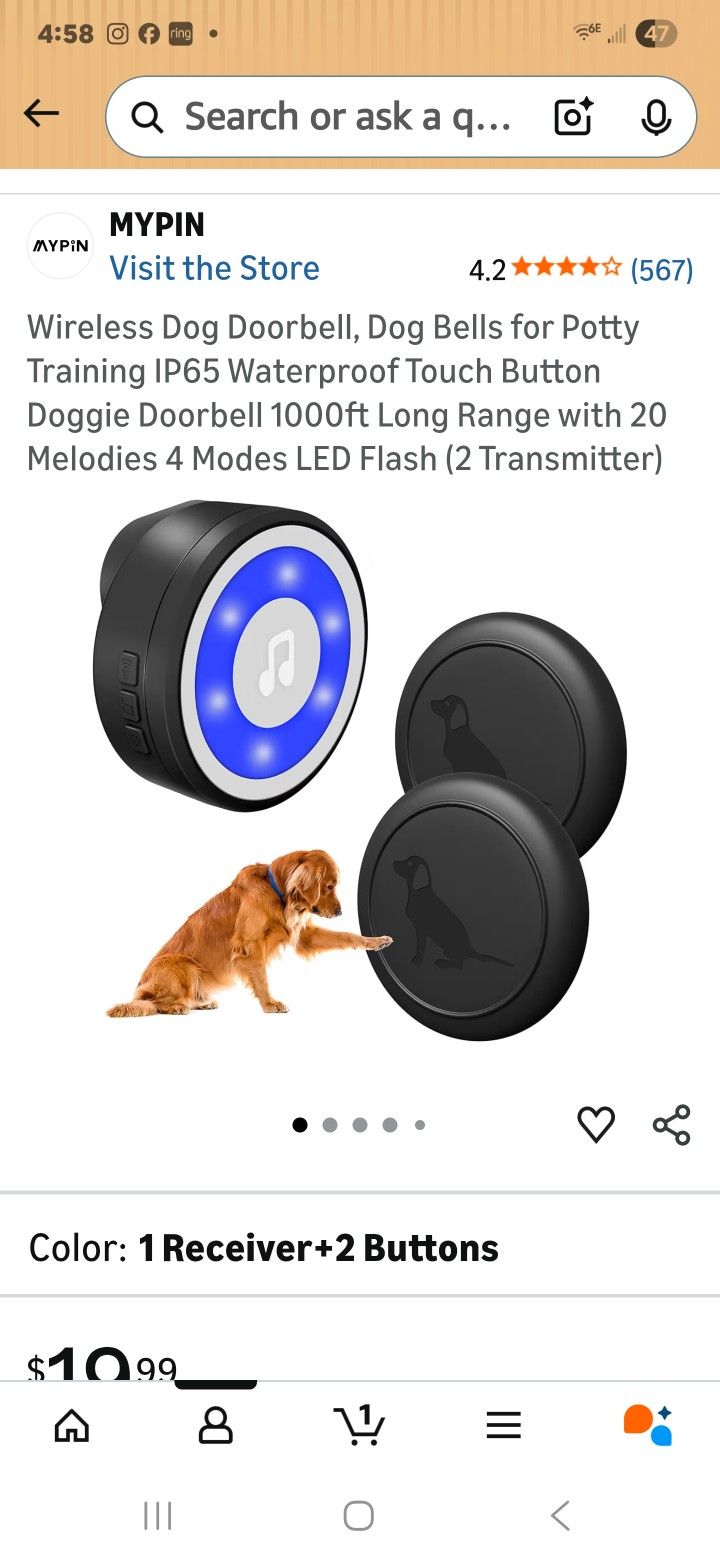Open camera lens search
This screenshot has width=720, height=1560.
[574, 117]
